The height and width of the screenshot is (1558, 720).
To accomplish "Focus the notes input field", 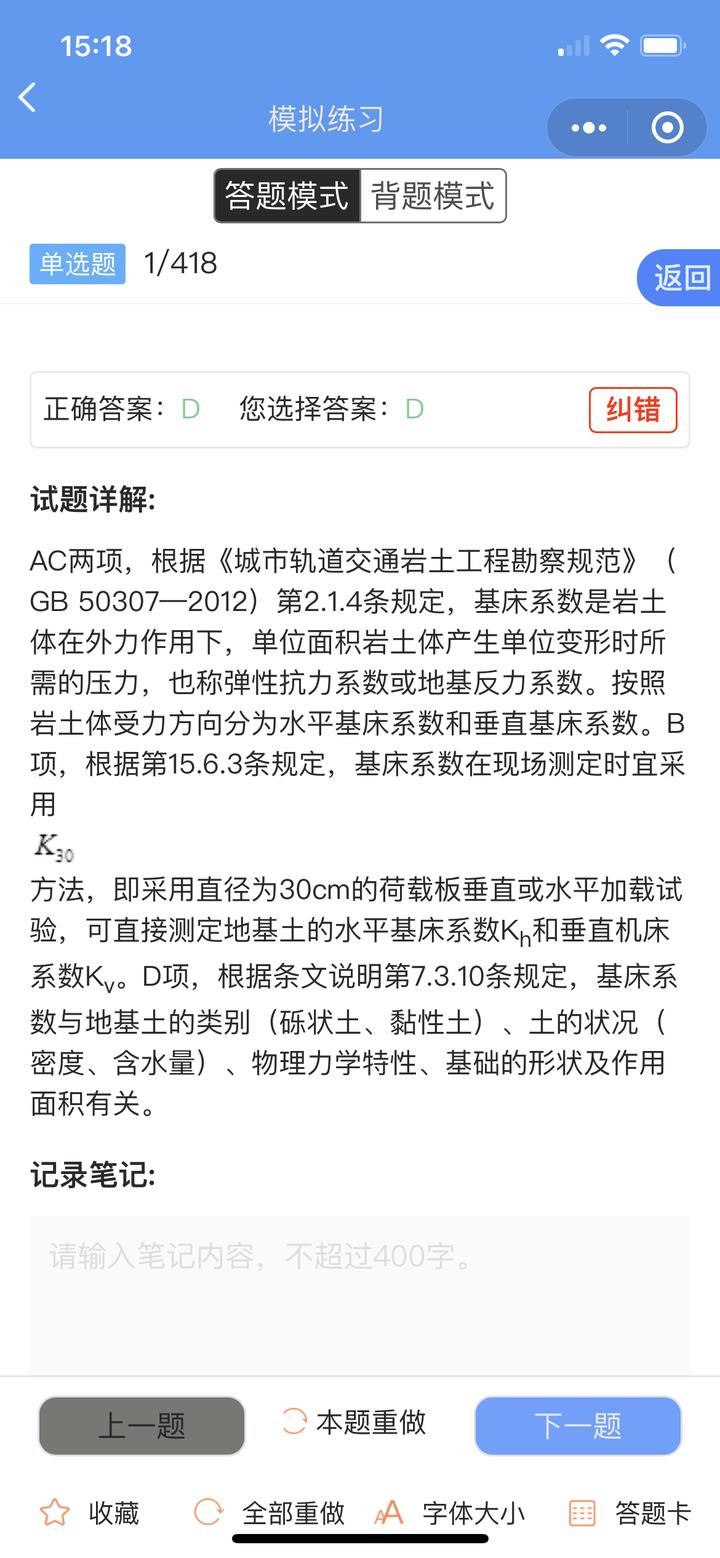I will [360, 1294].
